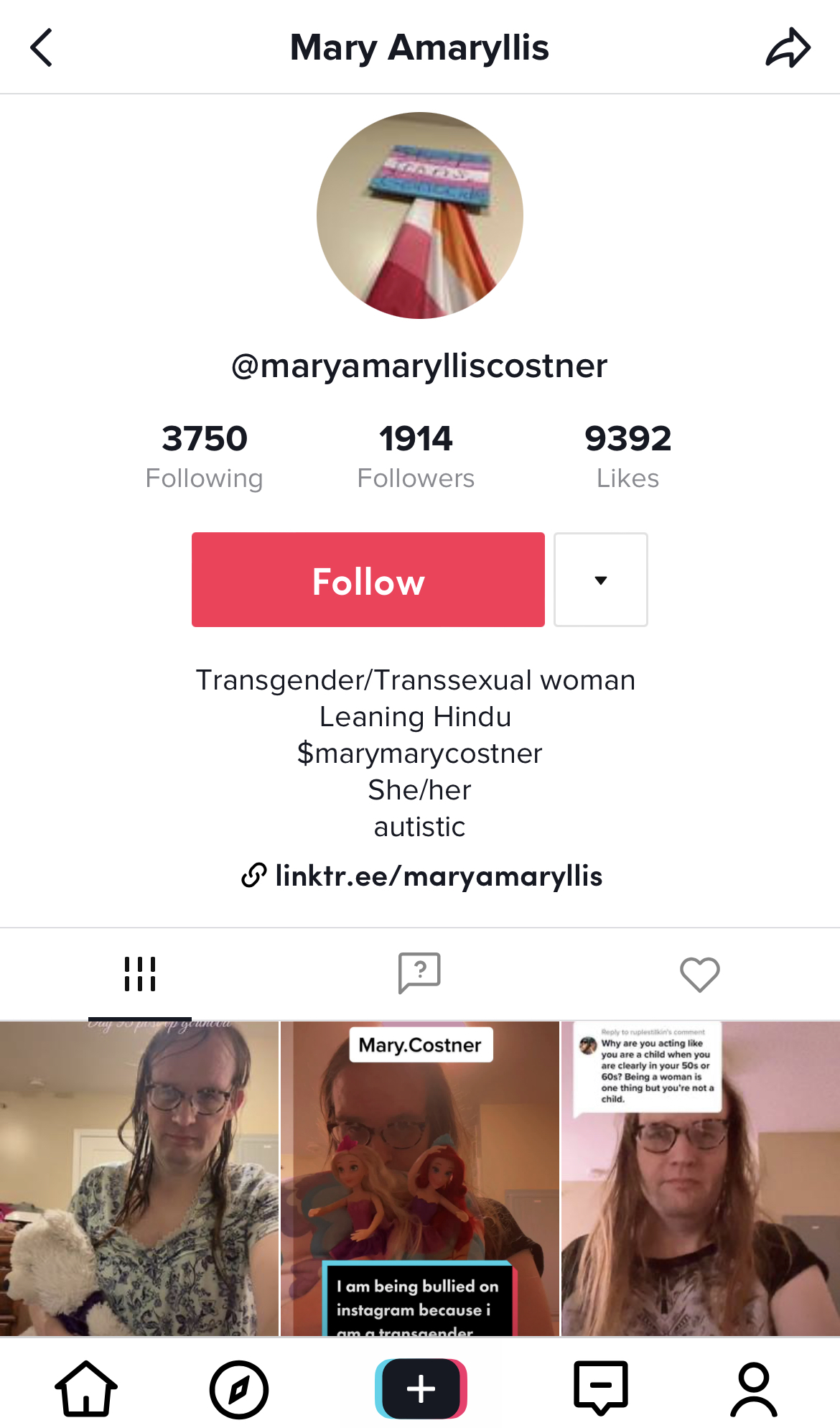
Task: Create a new video with plus button
Action: pyautogui.click(x=421, y=1388)
